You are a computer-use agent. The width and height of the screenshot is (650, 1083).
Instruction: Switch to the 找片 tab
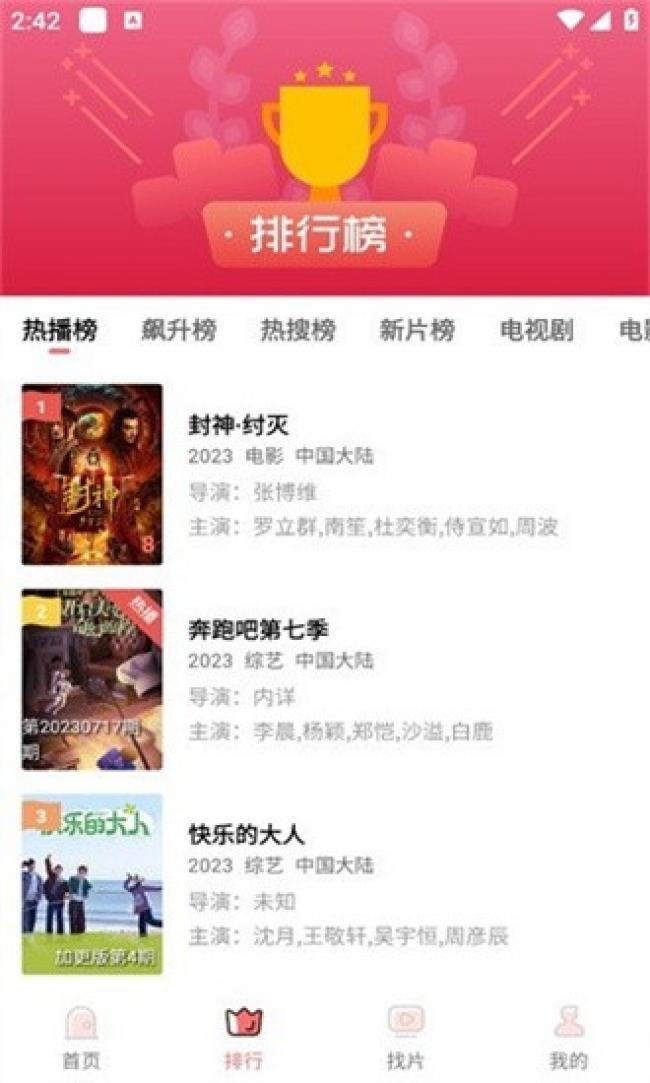[x=406, y=1037]
